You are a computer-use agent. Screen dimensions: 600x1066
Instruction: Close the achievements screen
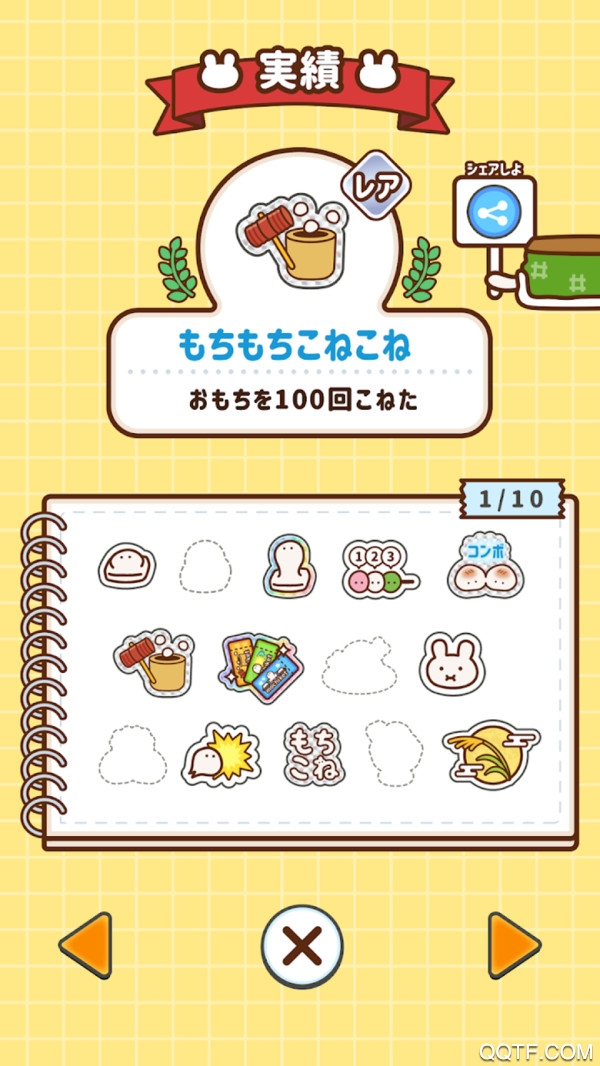[301, 945]
